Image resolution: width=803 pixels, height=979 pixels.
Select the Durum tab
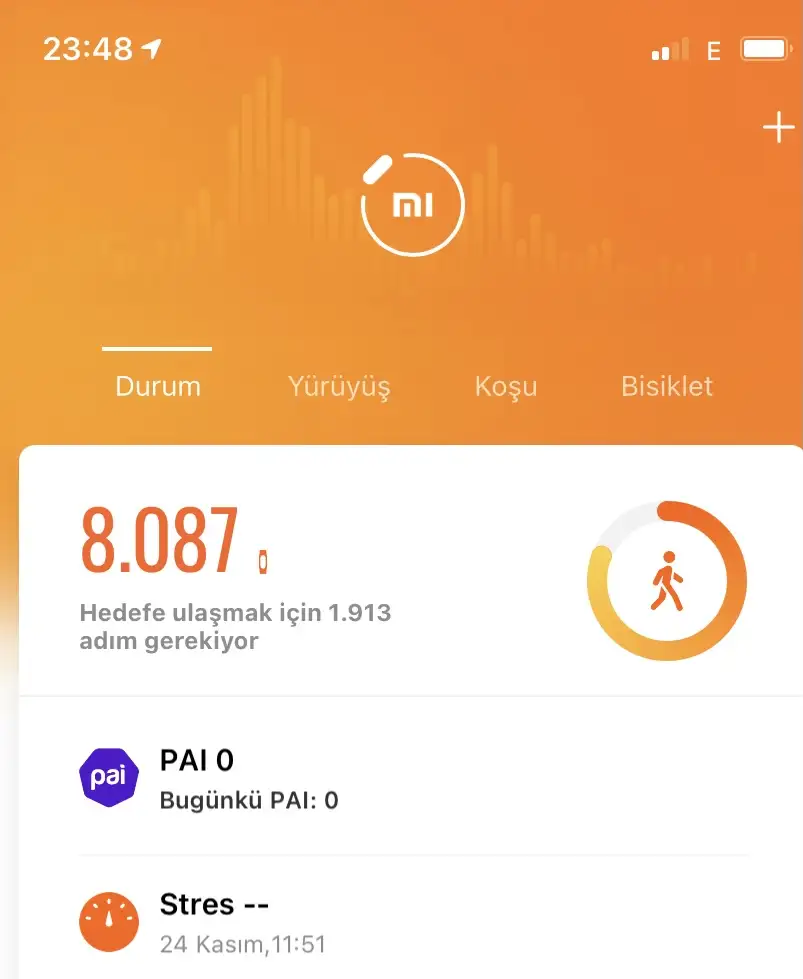click(158, 386)
